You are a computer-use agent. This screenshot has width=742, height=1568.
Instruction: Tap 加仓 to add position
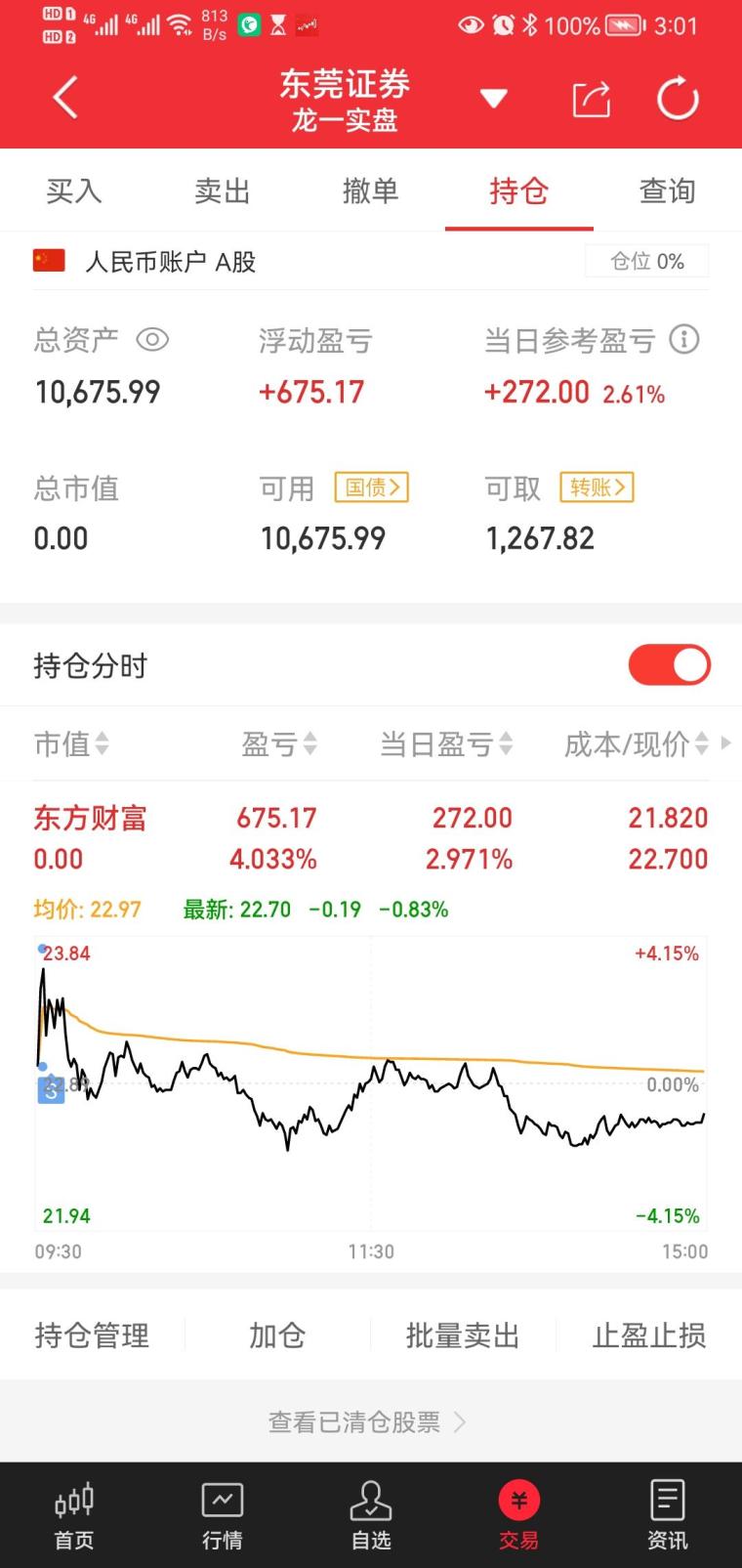click(277, 1335)
